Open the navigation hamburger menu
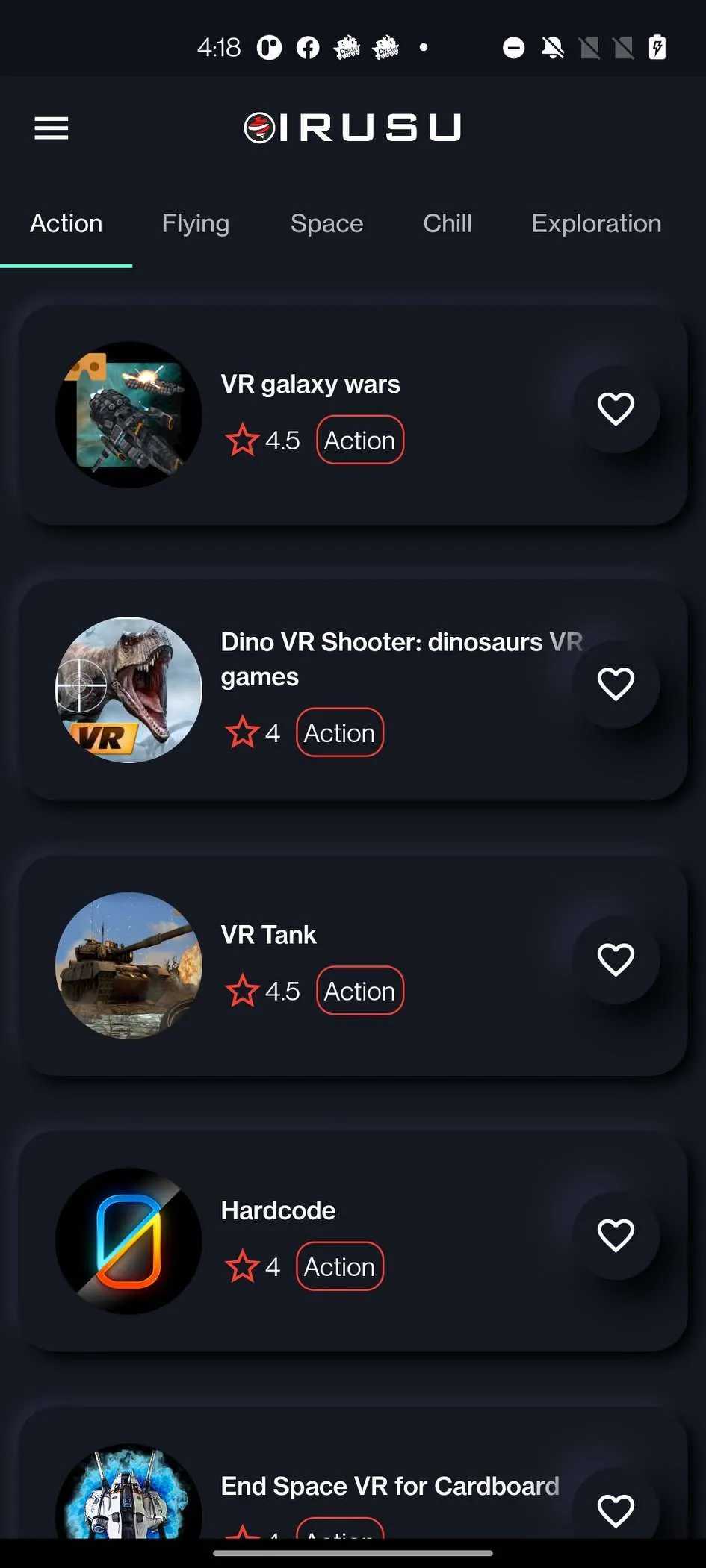 point(51,128)
